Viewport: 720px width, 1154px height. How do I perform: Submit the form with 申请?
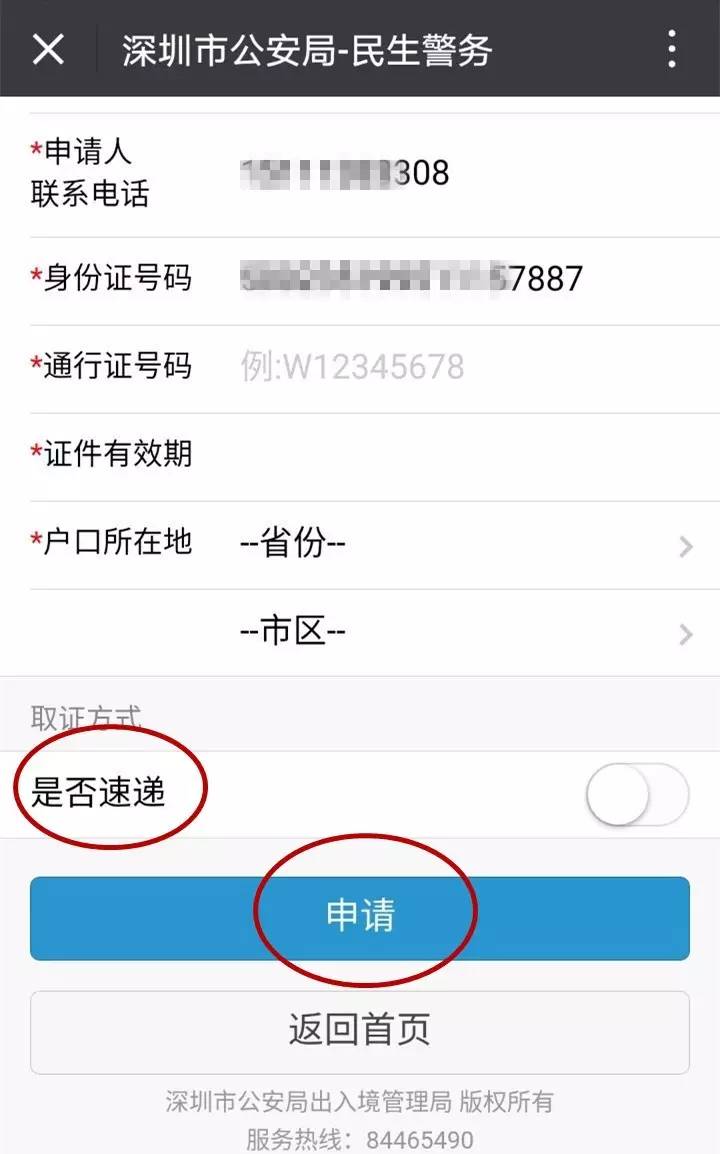coord(360,917)
